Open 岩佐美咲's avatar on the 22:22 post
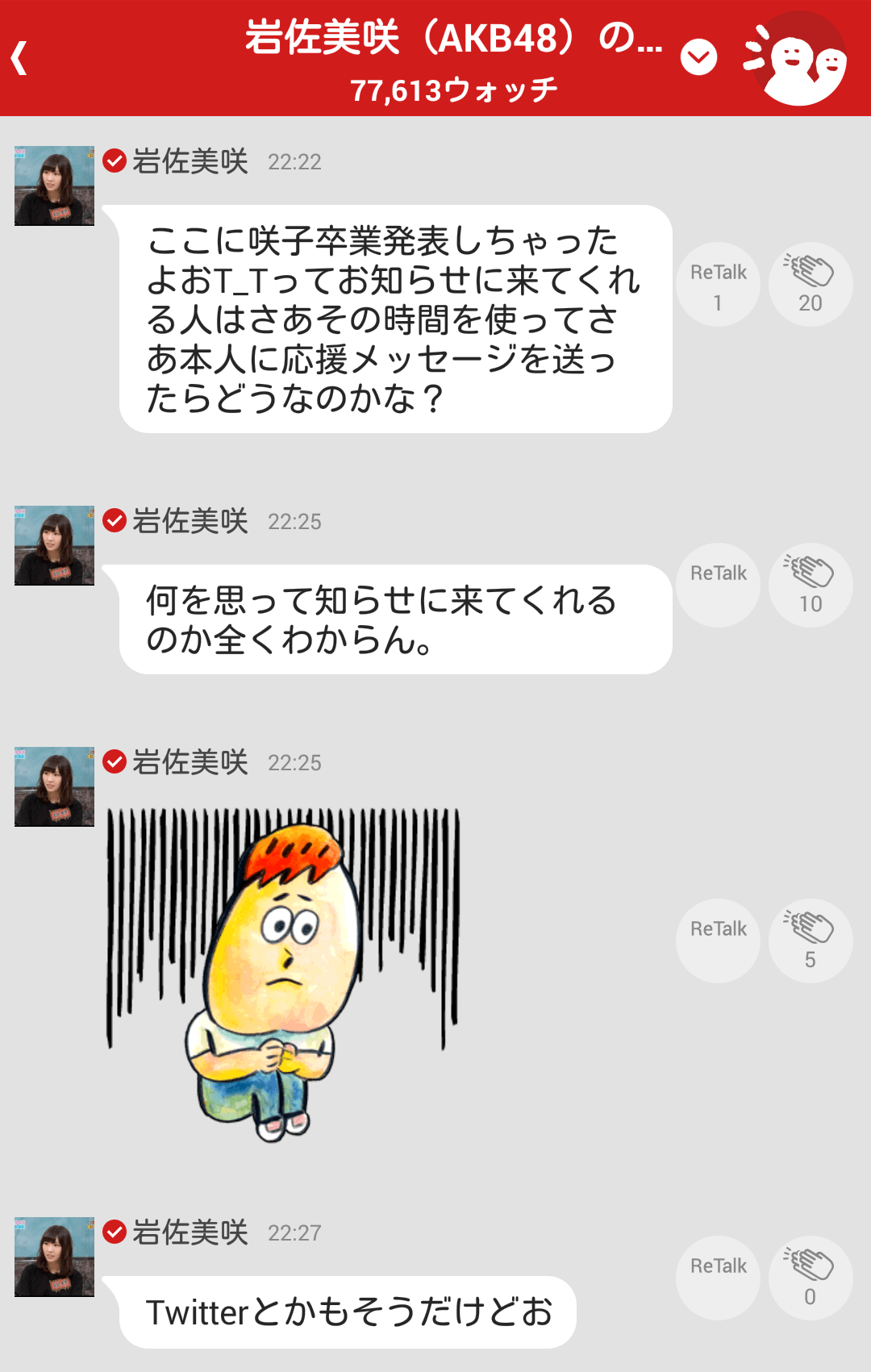Viewport: 871px width, 1372px height. pos(54,186)
